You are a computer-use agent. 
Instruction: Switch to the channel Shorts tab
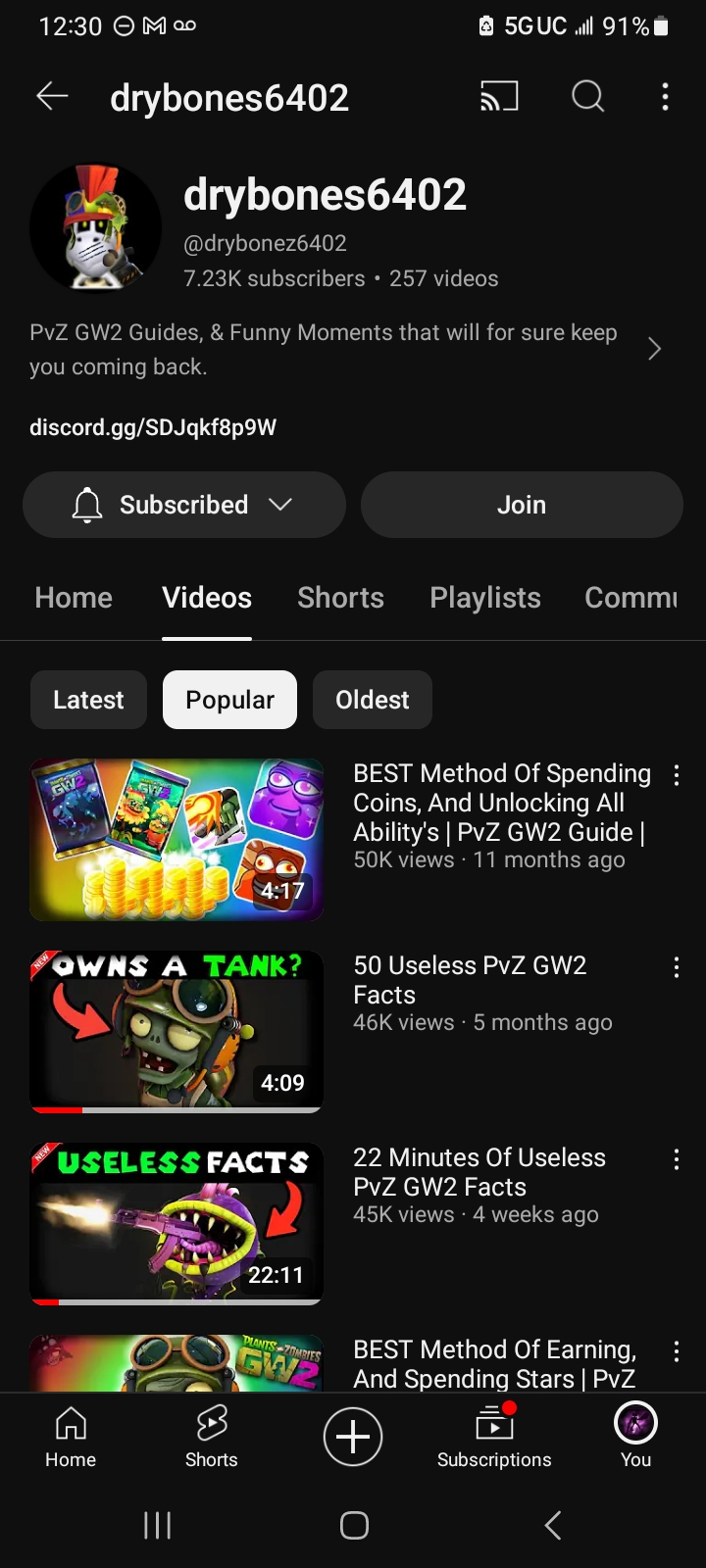pos(340,598)
